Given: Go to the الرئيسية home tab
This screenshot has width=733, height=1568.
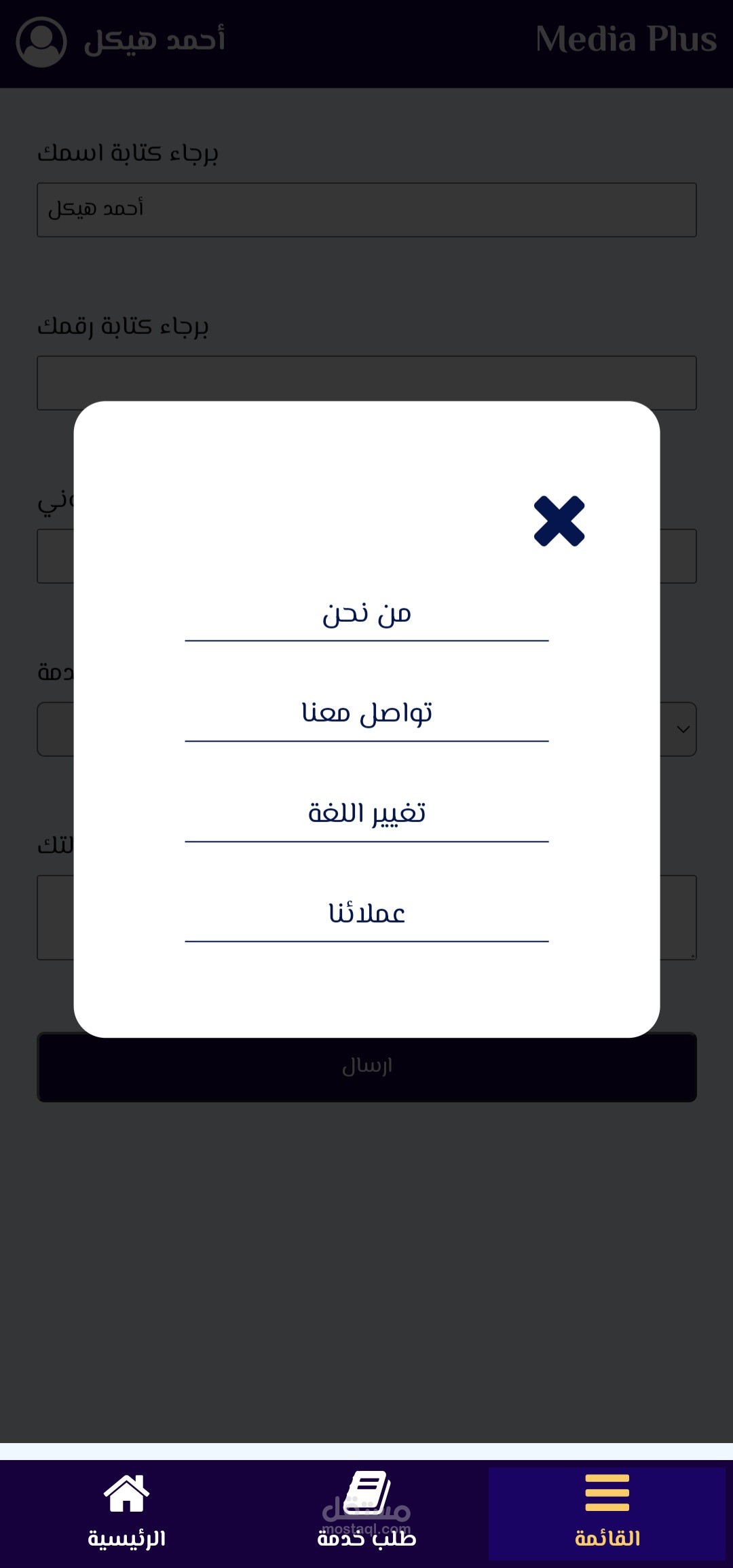Looking at the screenshot, I should tap(127, 1511).
